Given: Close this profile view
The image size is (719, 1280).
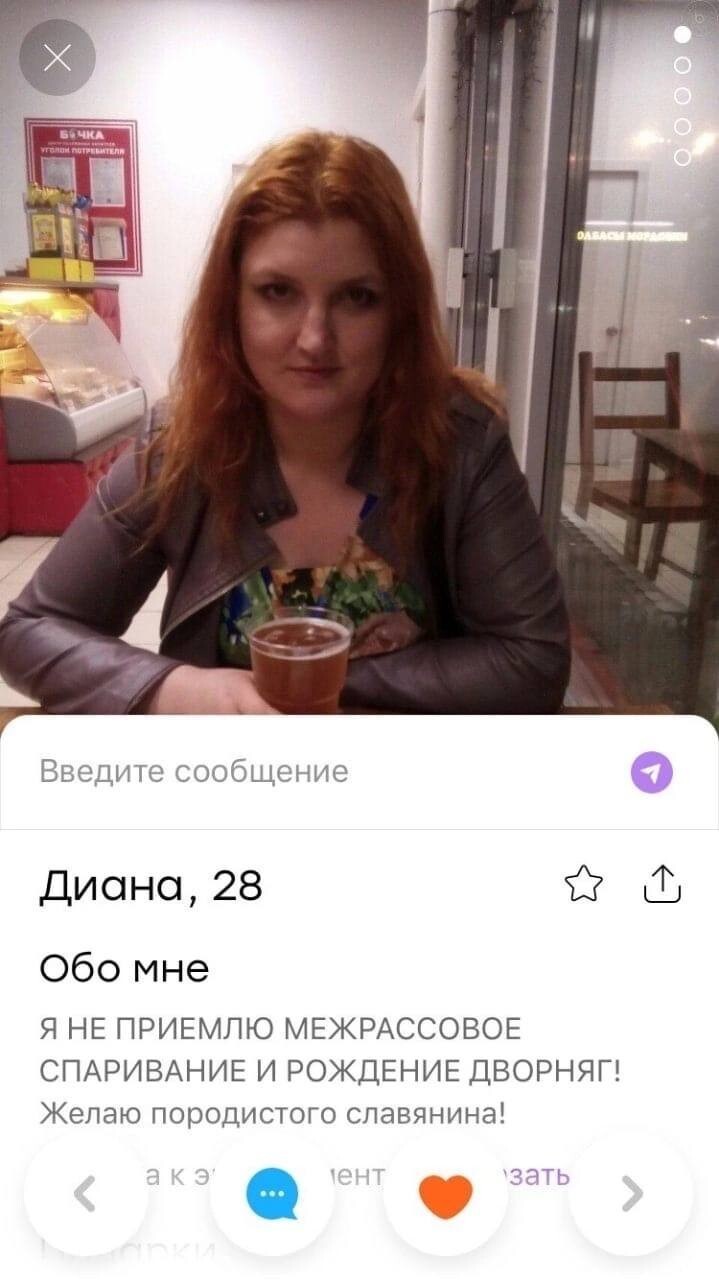Looking at the screenshot, I should [x=58, y=58].
